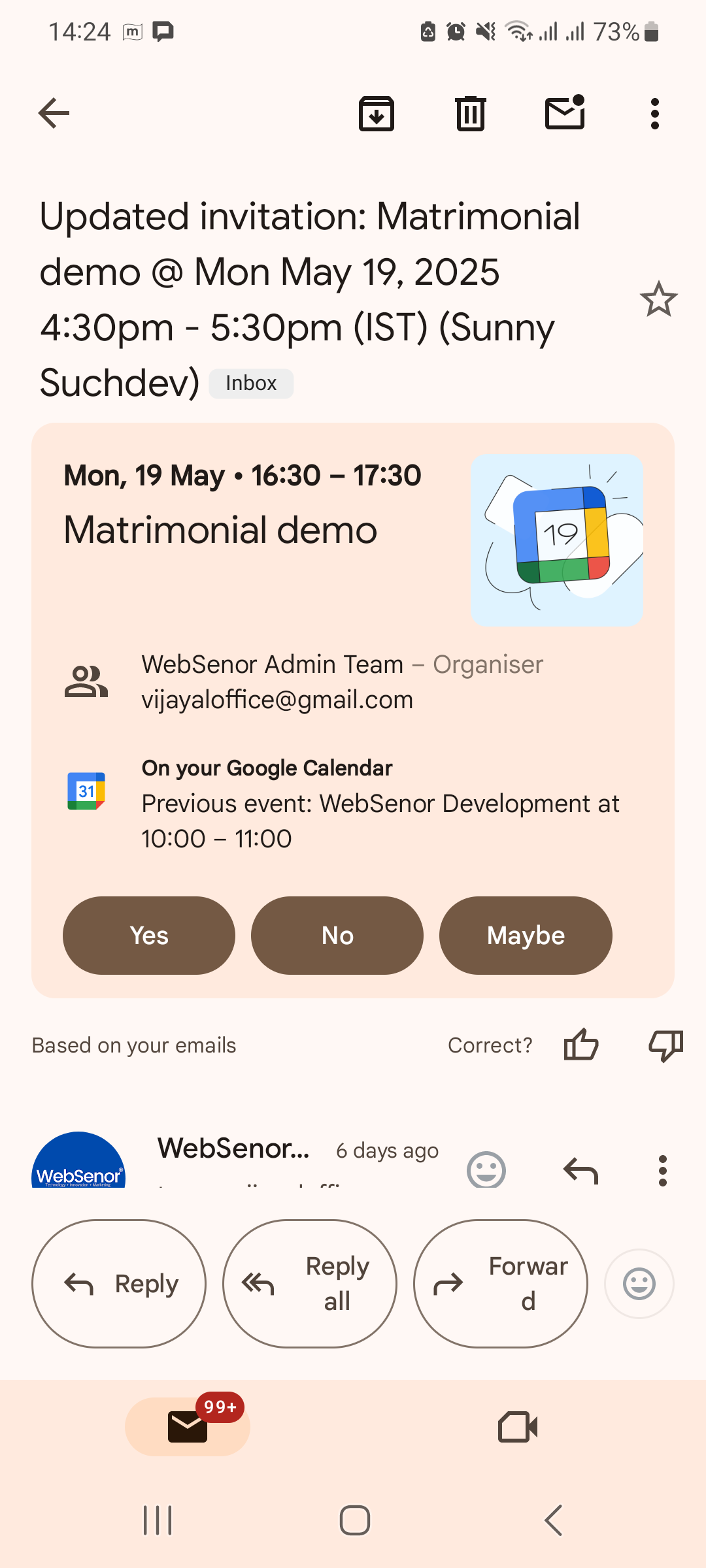
Task: Give thumbs down on event summary
Action: tap(665, 1045)
